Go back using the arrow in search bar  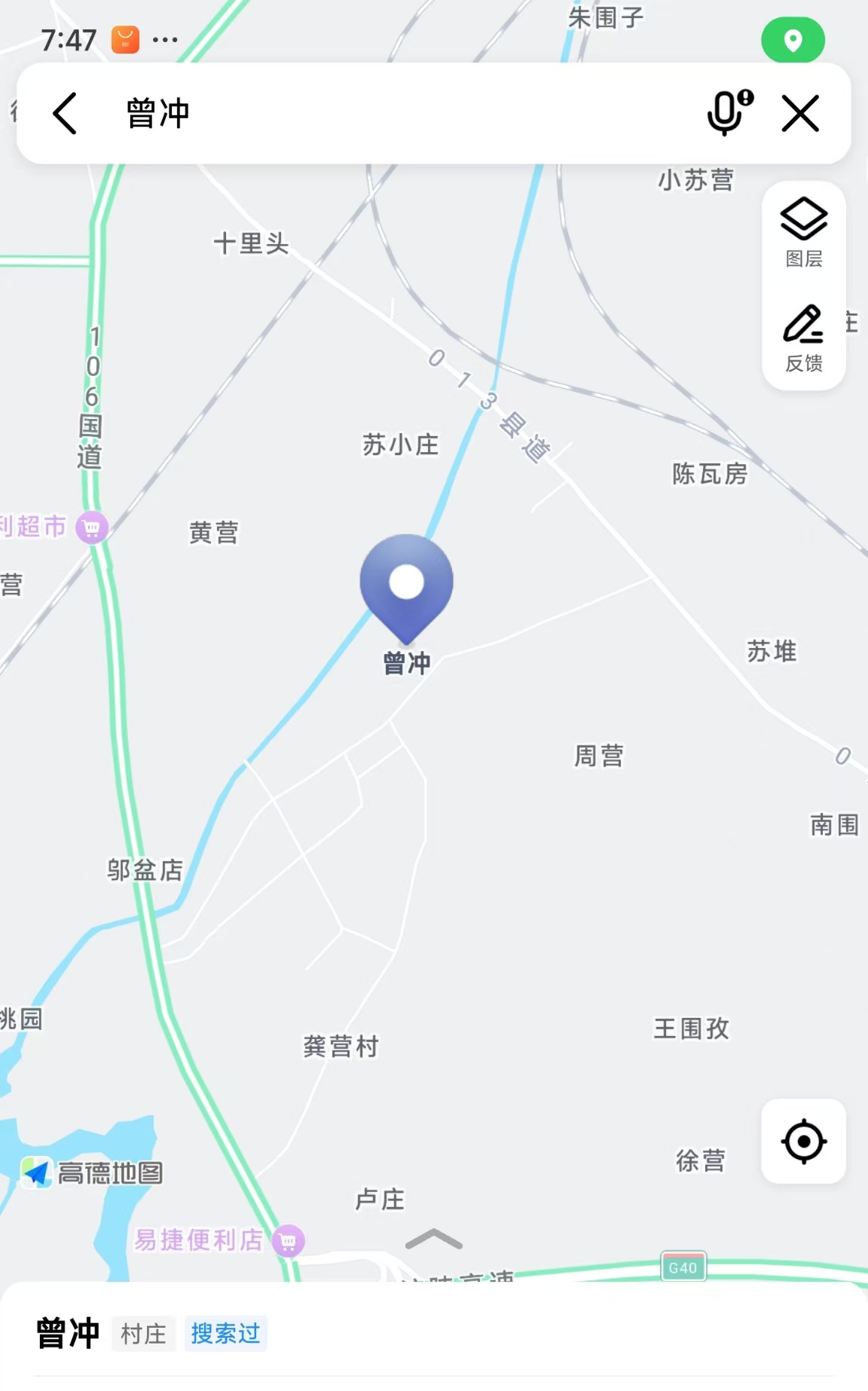point(65,114)
